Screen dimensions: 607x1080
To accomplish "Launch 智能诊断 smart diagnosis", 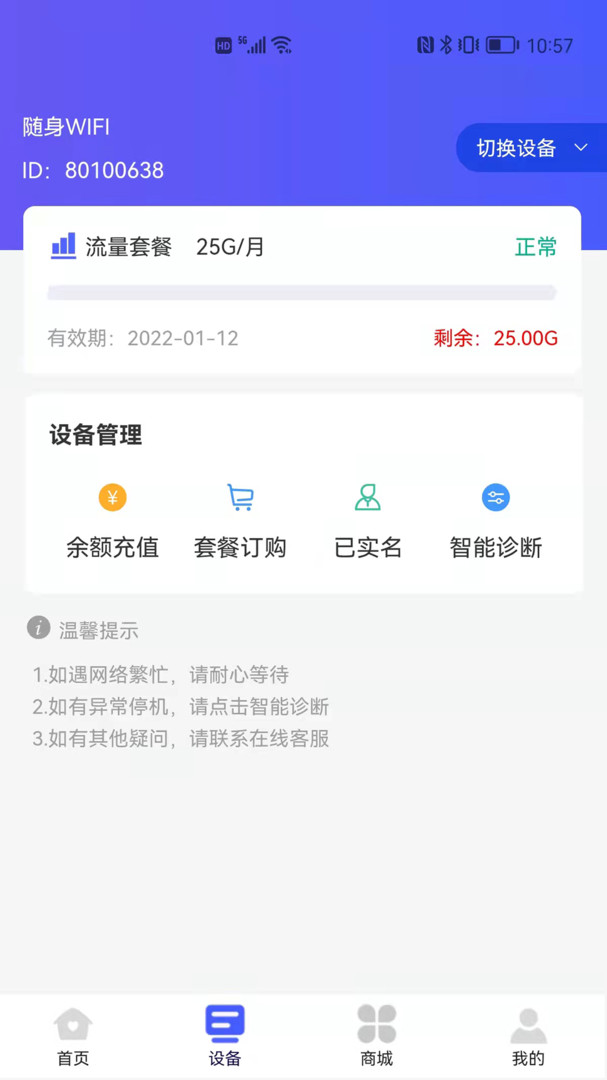I will 496,522.
